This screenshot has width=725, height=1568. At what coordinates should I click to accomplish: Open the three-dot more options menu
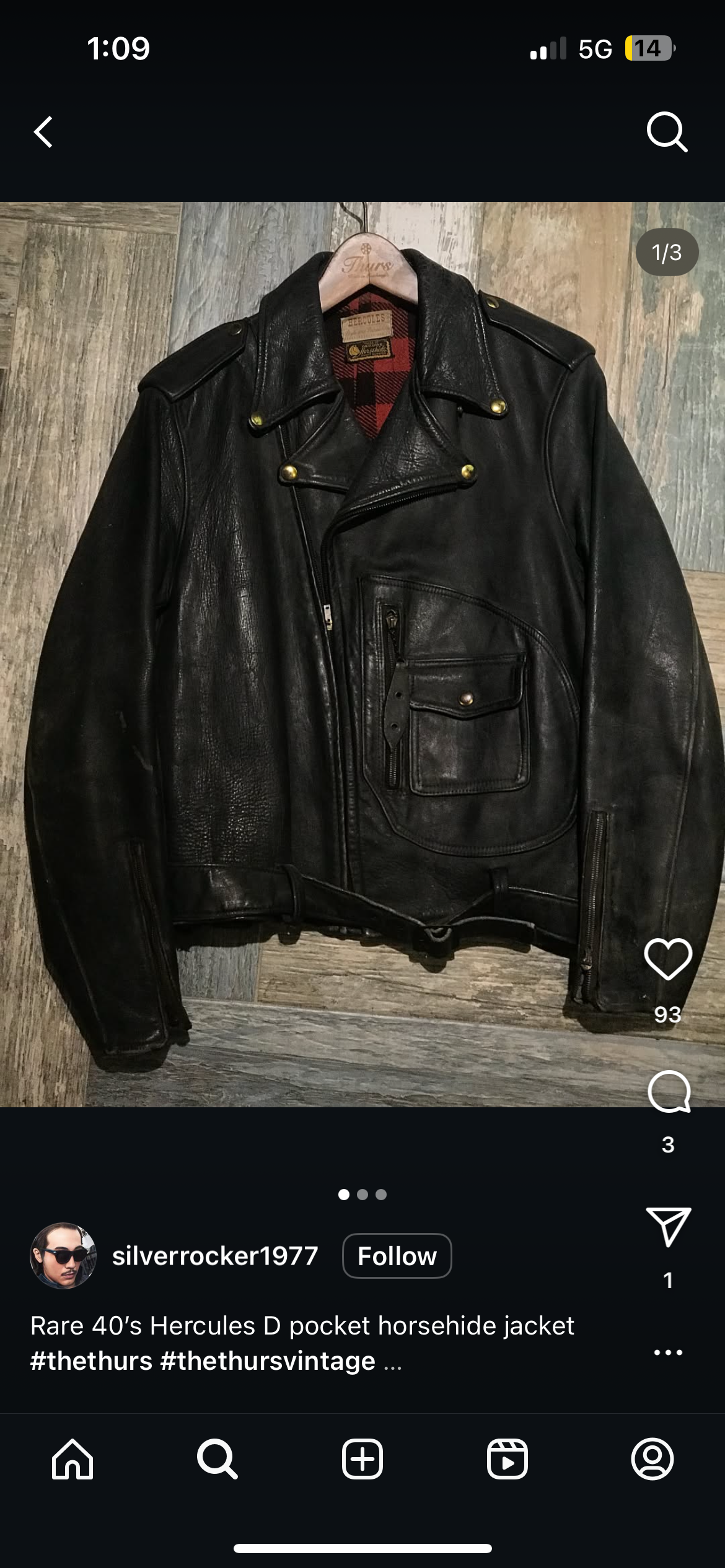click(668, 1352)
